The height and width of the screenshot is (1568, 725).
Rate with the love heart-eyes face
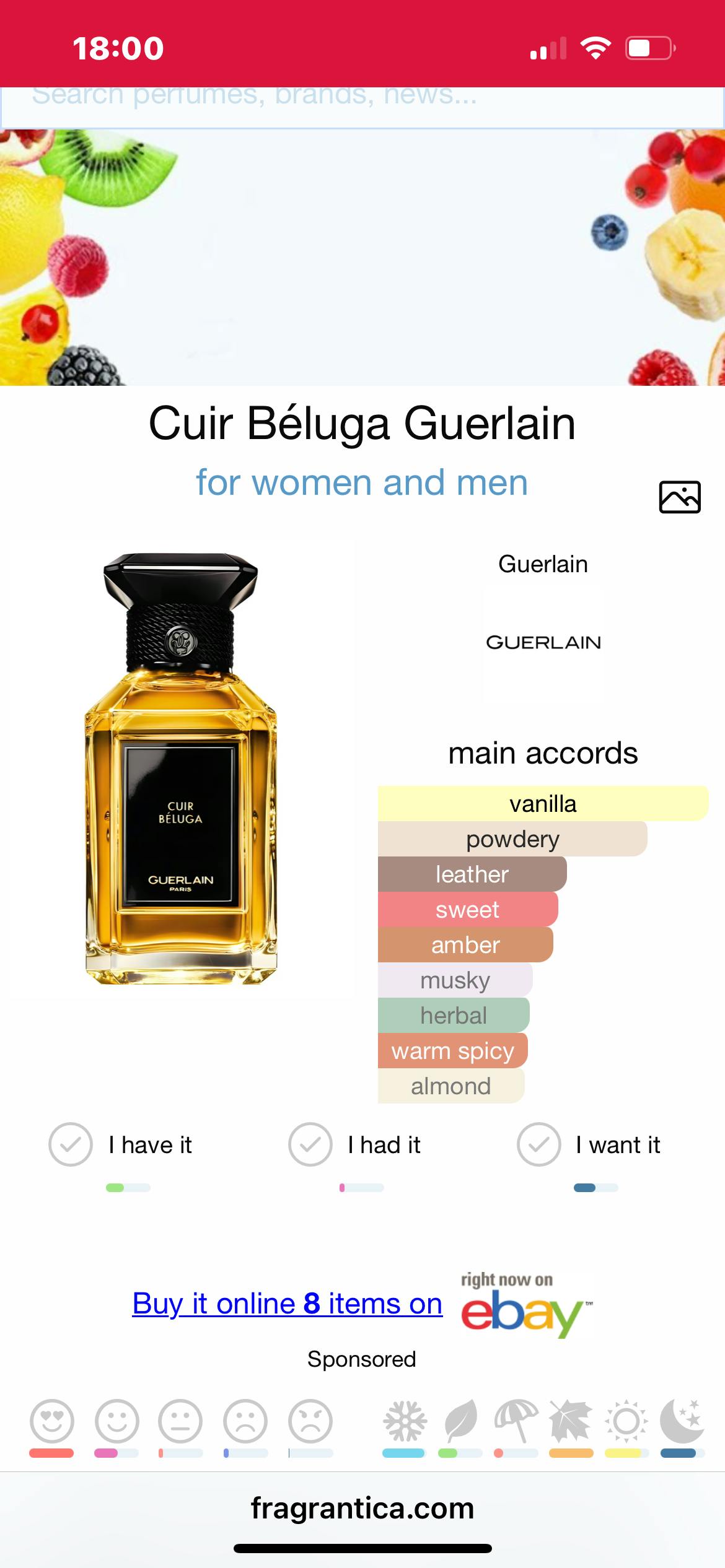(x=52, y=1421)
